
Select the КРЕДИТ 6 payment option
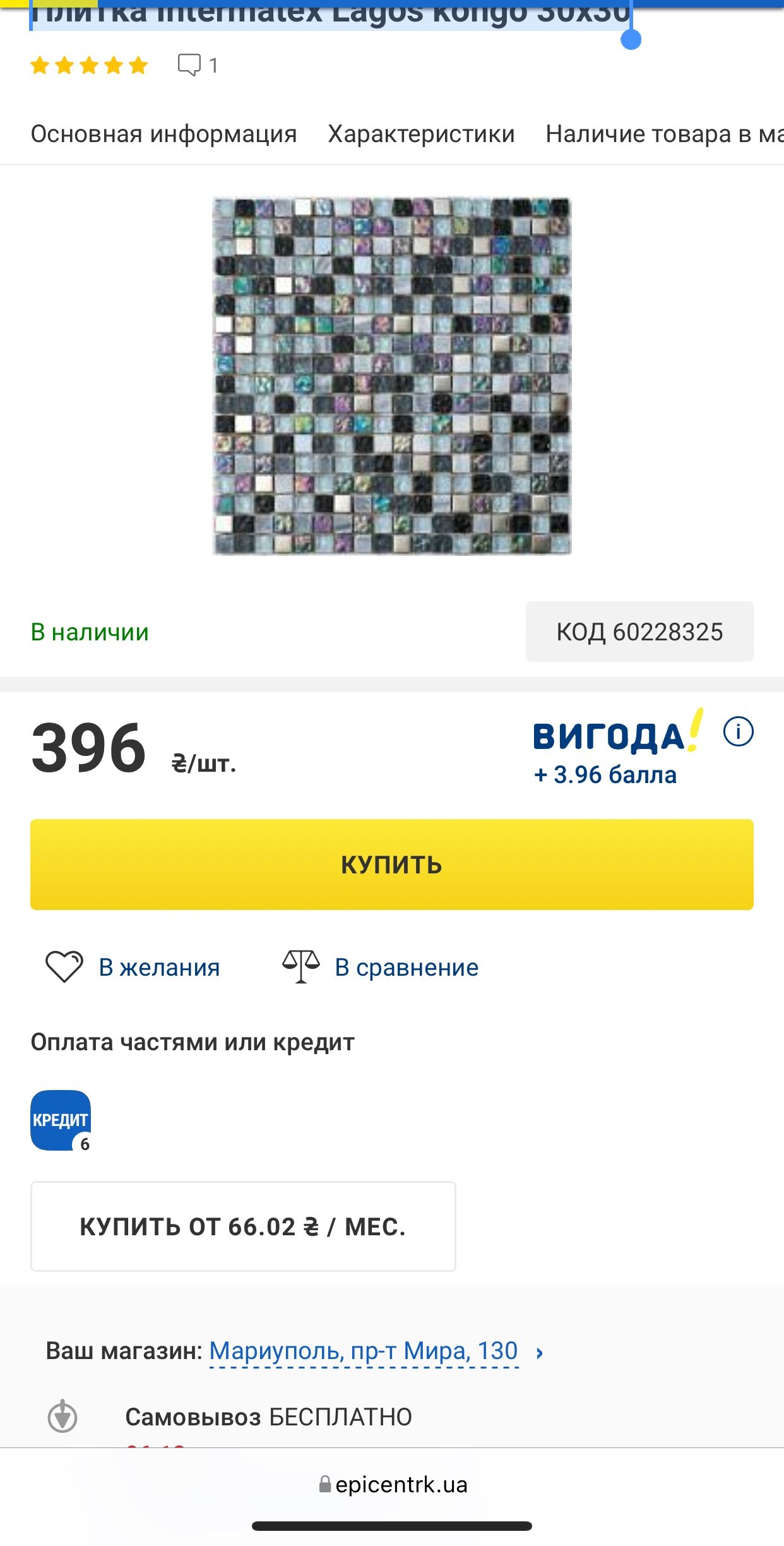(61, 1120)
